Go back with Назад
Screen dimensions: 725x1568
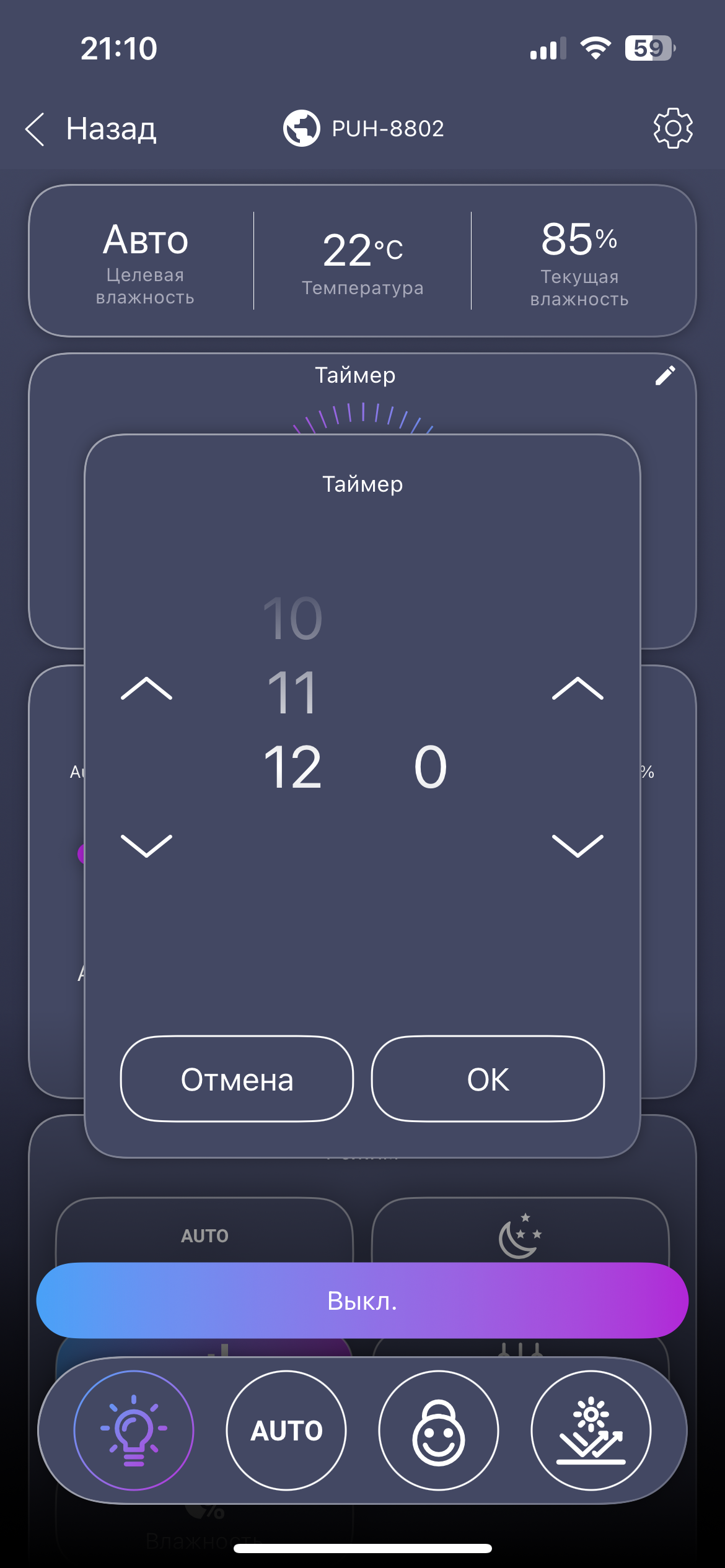(92, 129)
